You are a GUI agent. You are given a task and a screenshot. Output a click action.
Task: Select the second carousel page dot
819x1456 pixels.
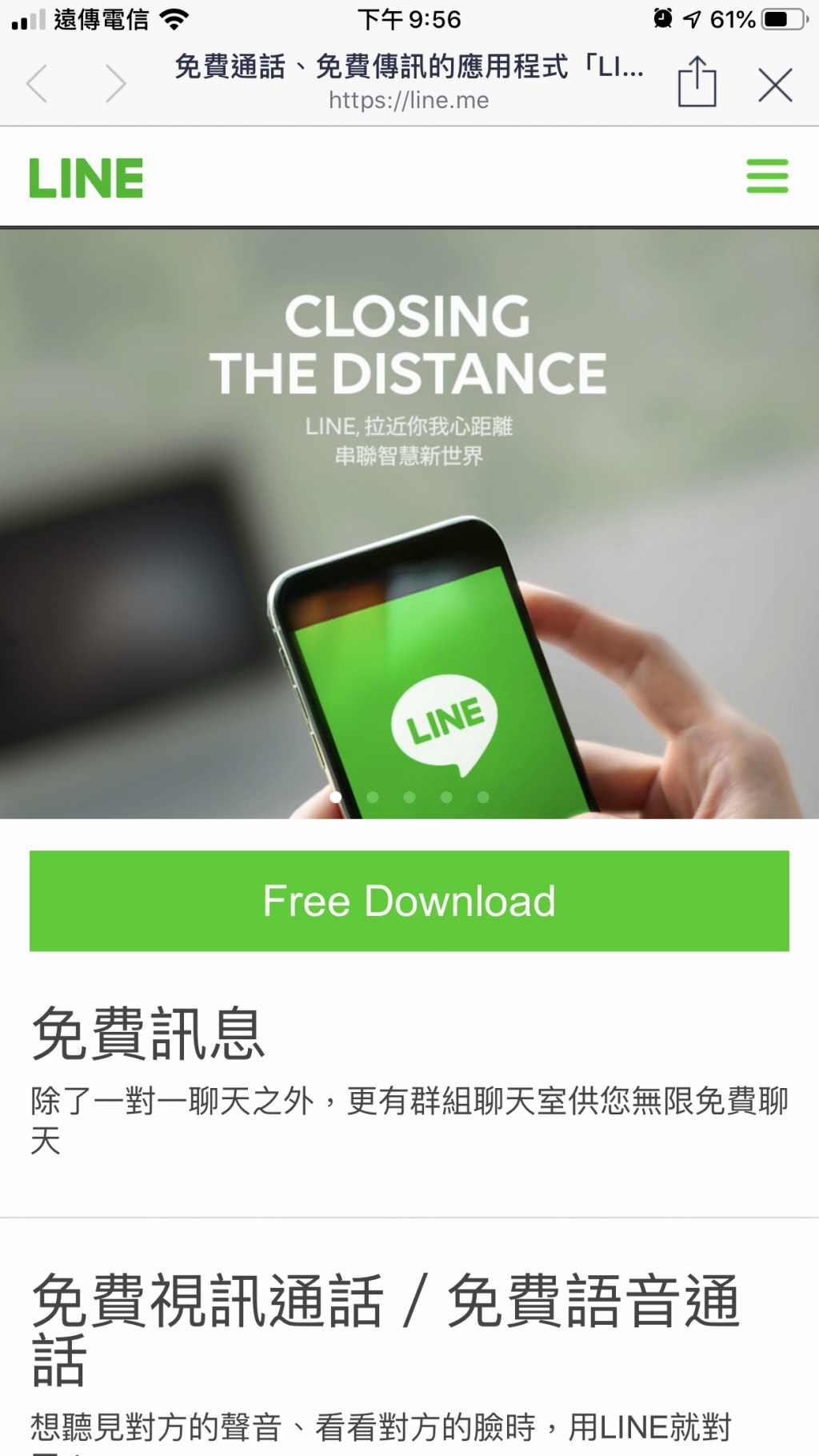[373, 797]
